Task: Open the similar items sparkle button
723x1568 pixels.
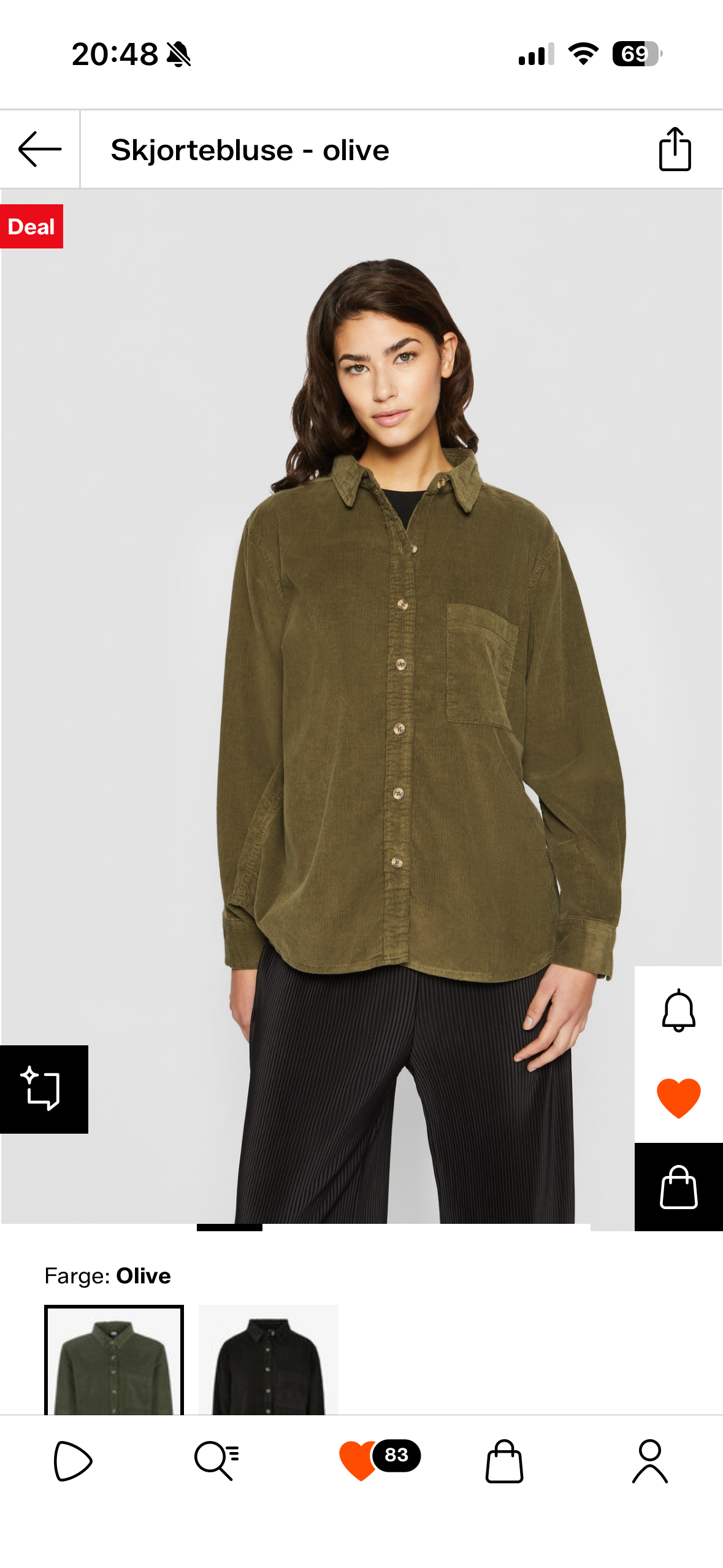Action: (44, 1089)
